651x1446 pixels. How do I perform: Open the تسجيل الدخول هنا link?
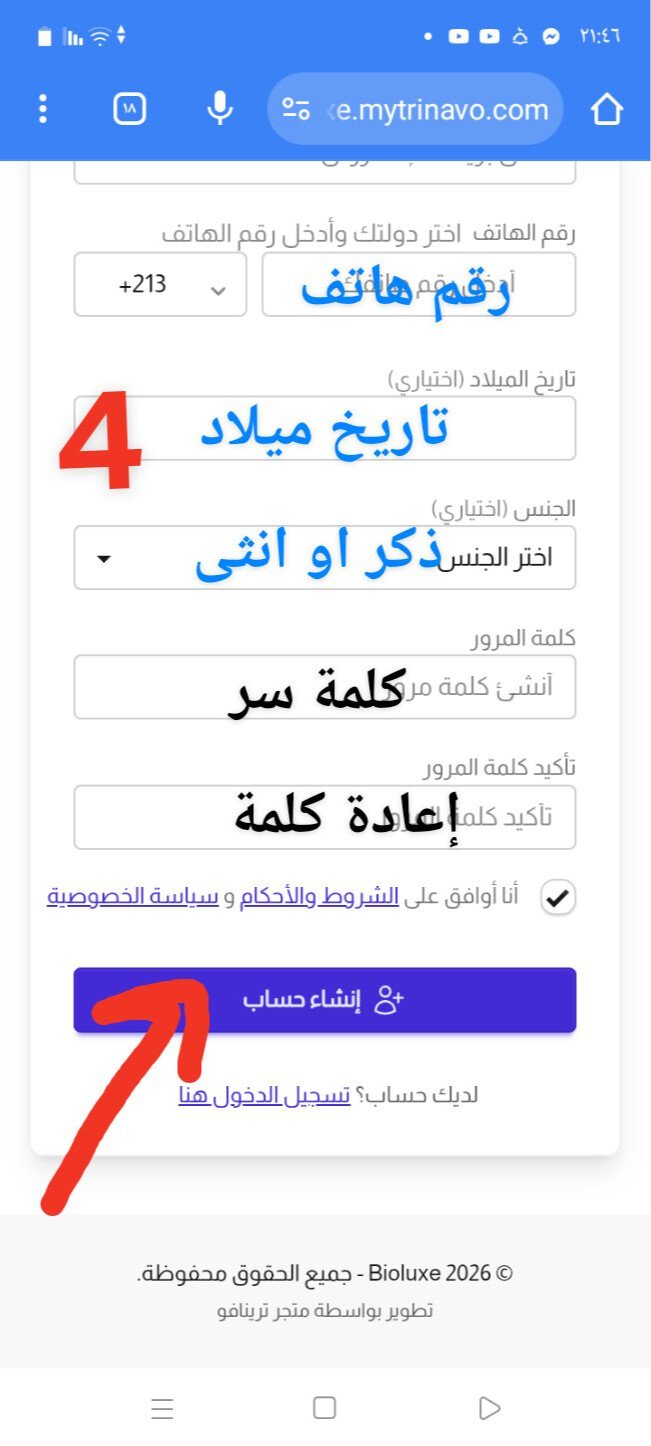coord(265,1095)
